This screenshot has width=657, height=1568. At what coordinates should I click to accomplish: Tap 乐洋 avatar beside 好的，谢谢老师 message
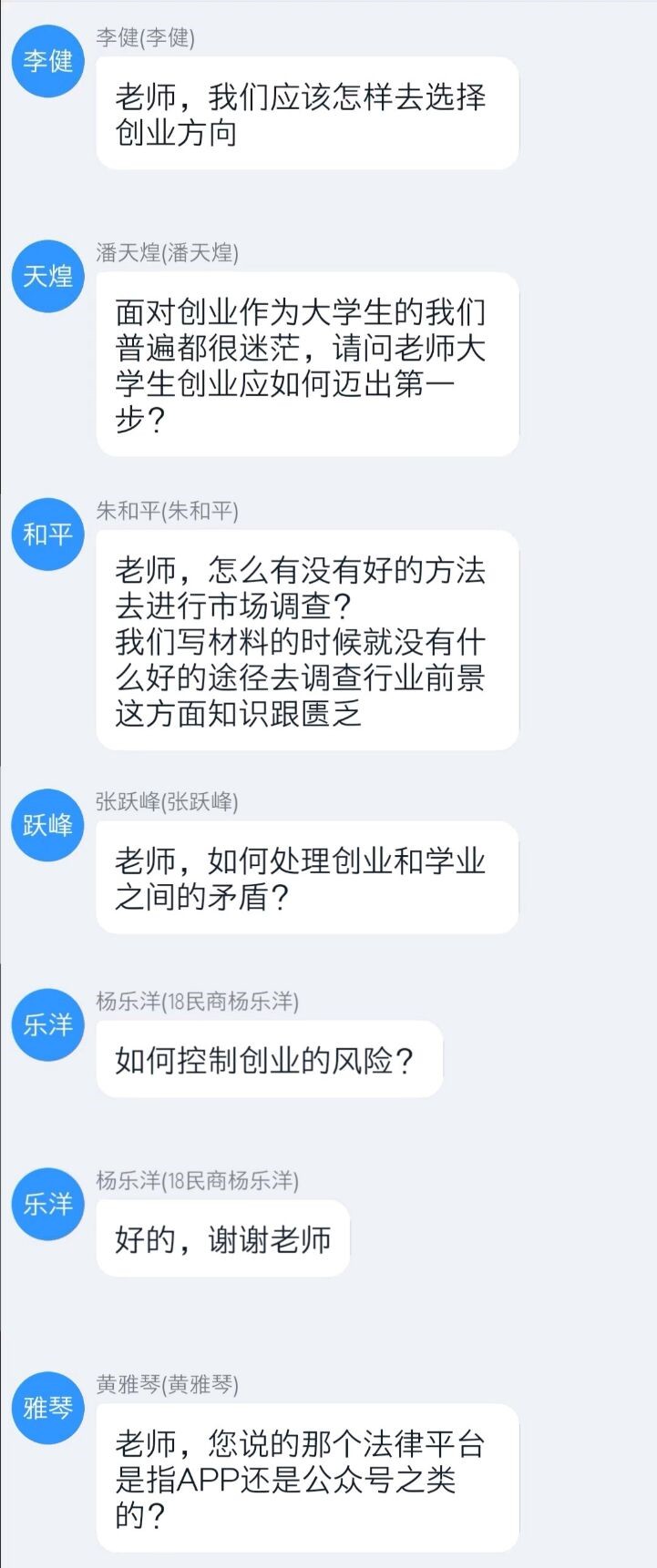point(47,1204)
